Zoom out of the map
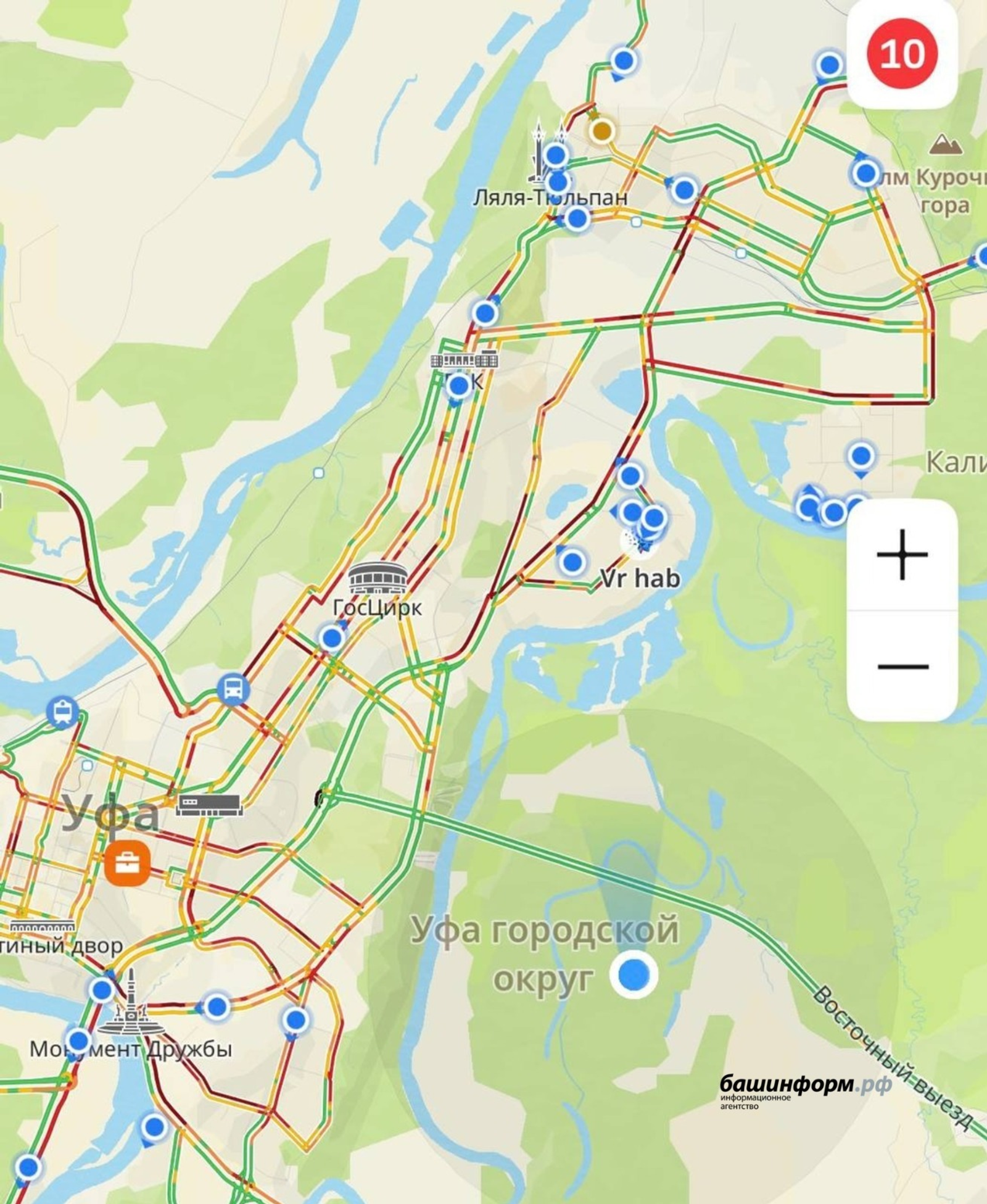 tap(901, 666)
